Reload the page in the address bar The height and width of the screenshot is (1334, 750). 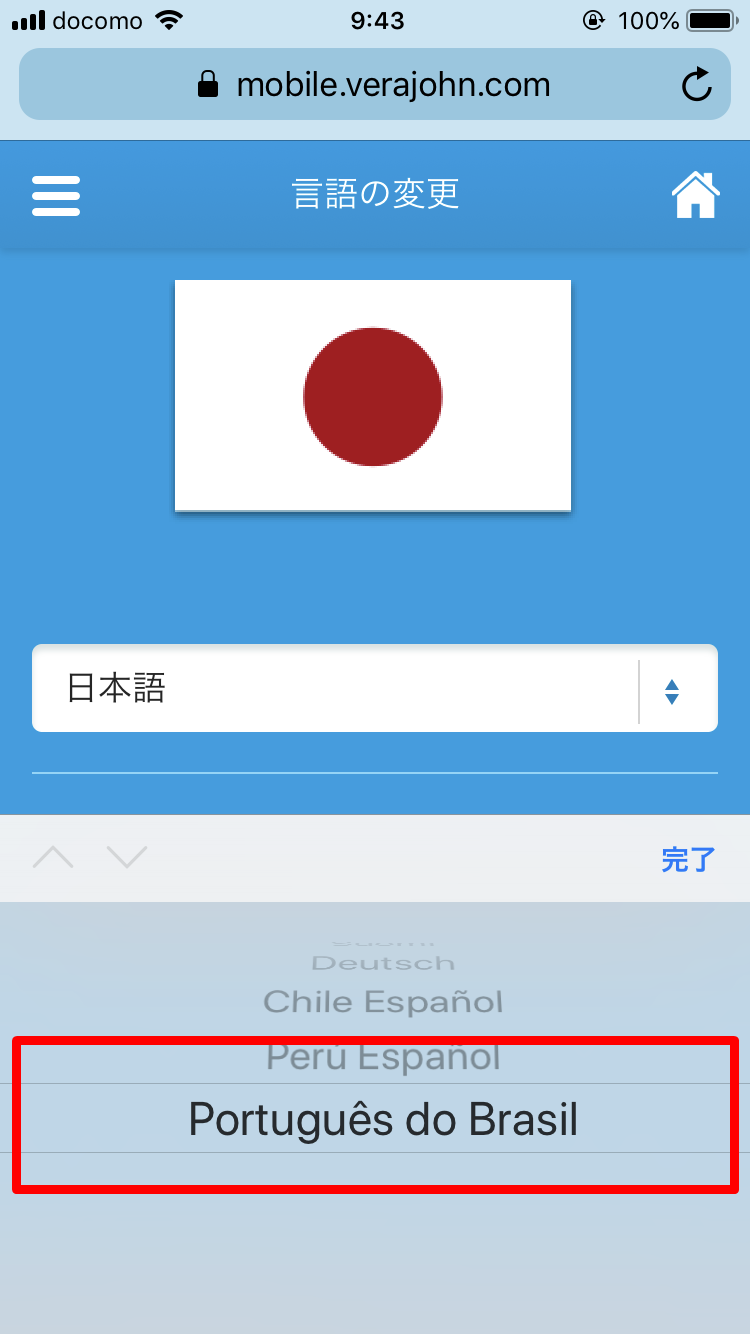click(x=696, y=85)
